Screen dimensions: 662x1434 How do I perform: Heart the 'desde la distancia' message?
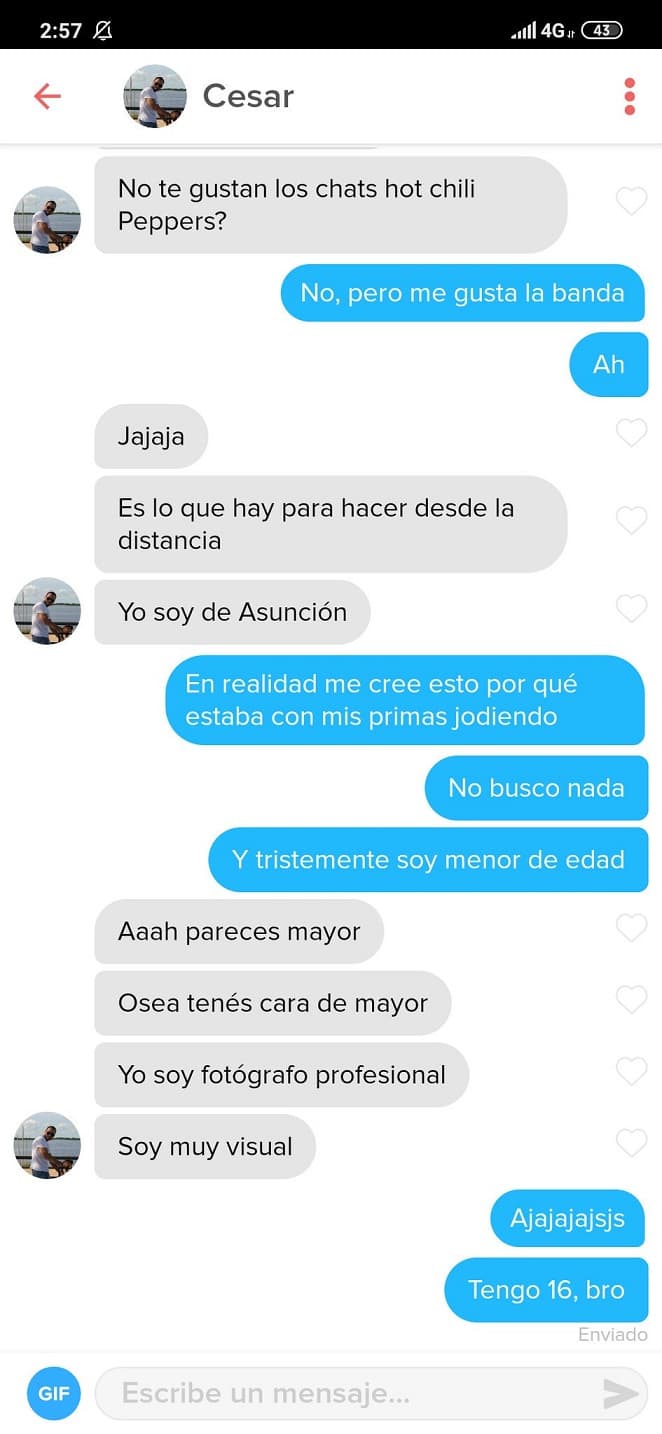click(x=631, y=521)
